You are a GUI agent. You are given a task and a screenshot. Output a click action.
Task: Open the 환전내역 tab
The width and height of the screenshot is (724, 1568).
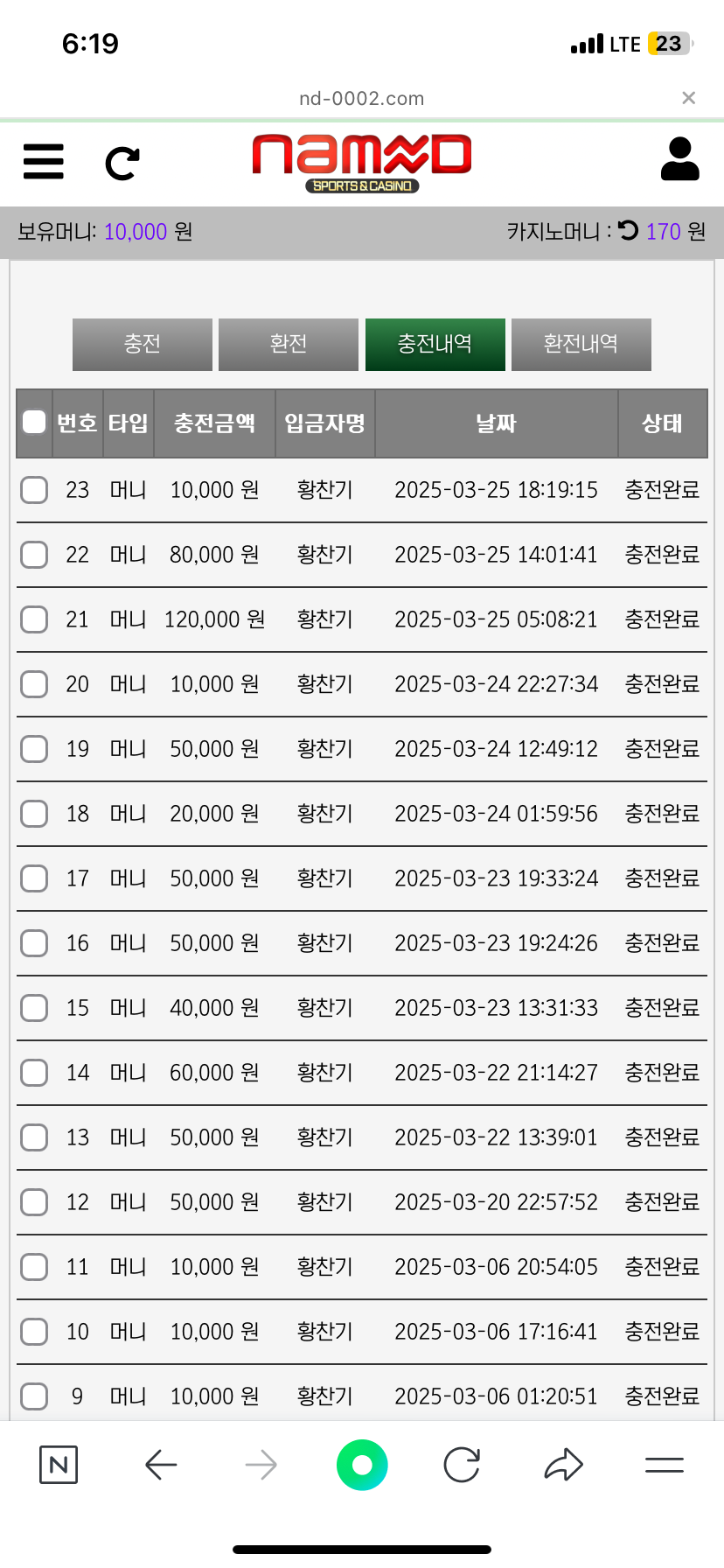(x=581, y=344)
